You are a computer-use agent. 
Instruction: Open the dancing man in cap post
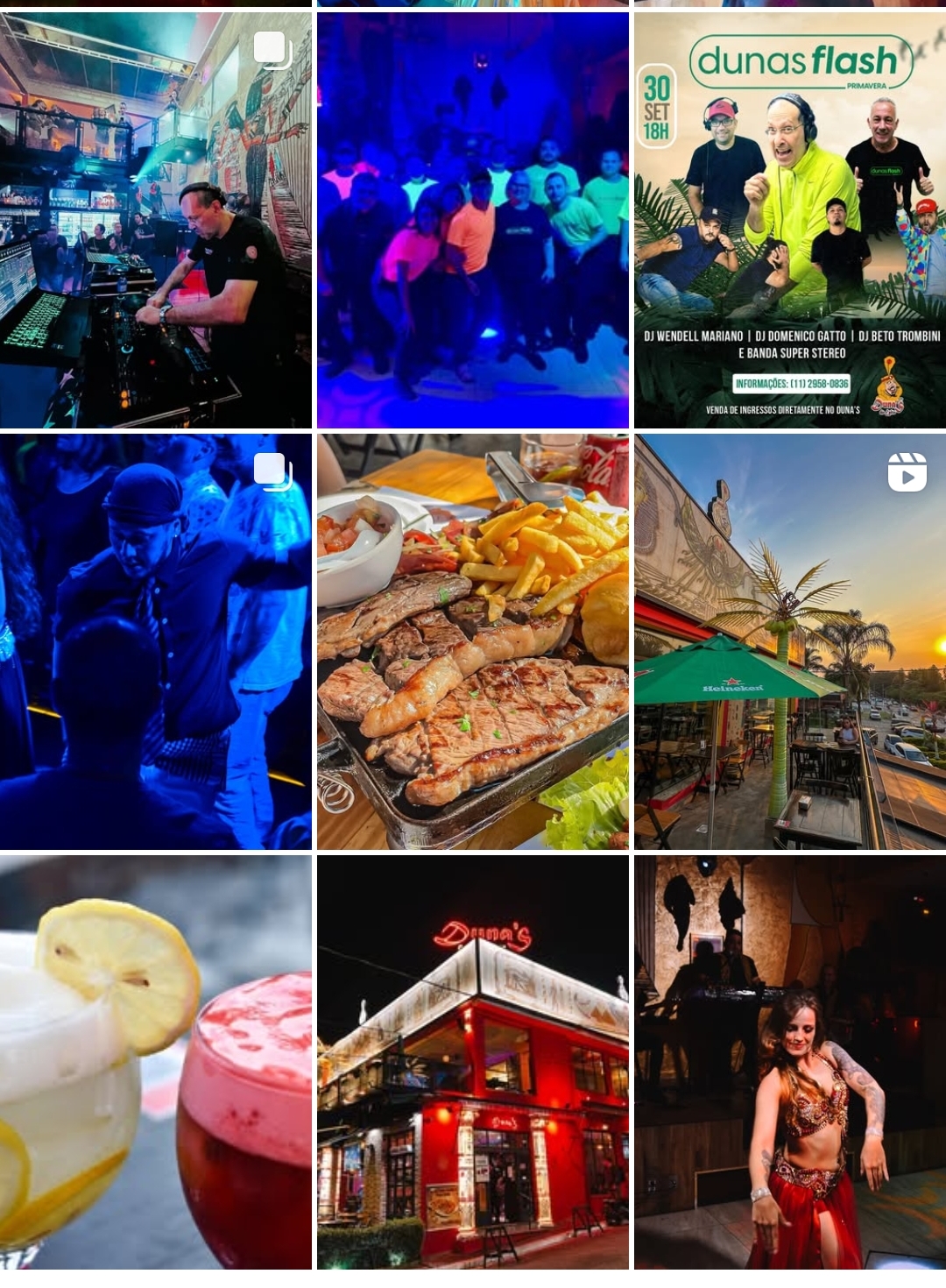click(156, 641)
